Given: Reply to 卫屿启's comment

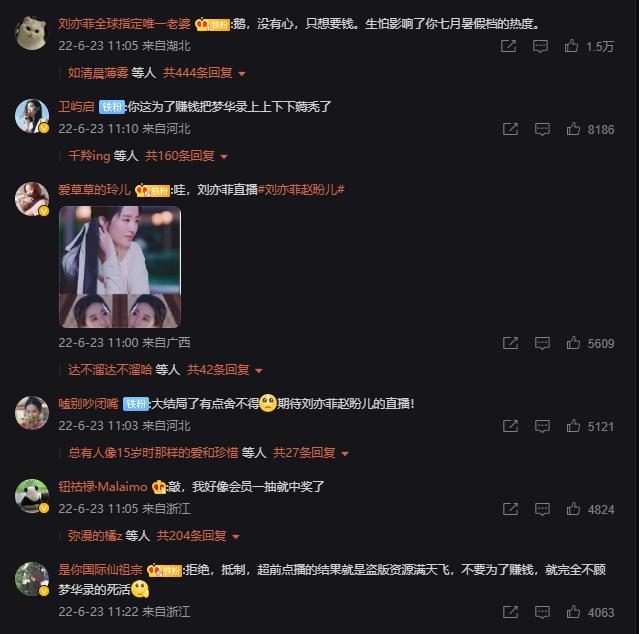Looking at the screenshot, I should click(x=542, y=129).
